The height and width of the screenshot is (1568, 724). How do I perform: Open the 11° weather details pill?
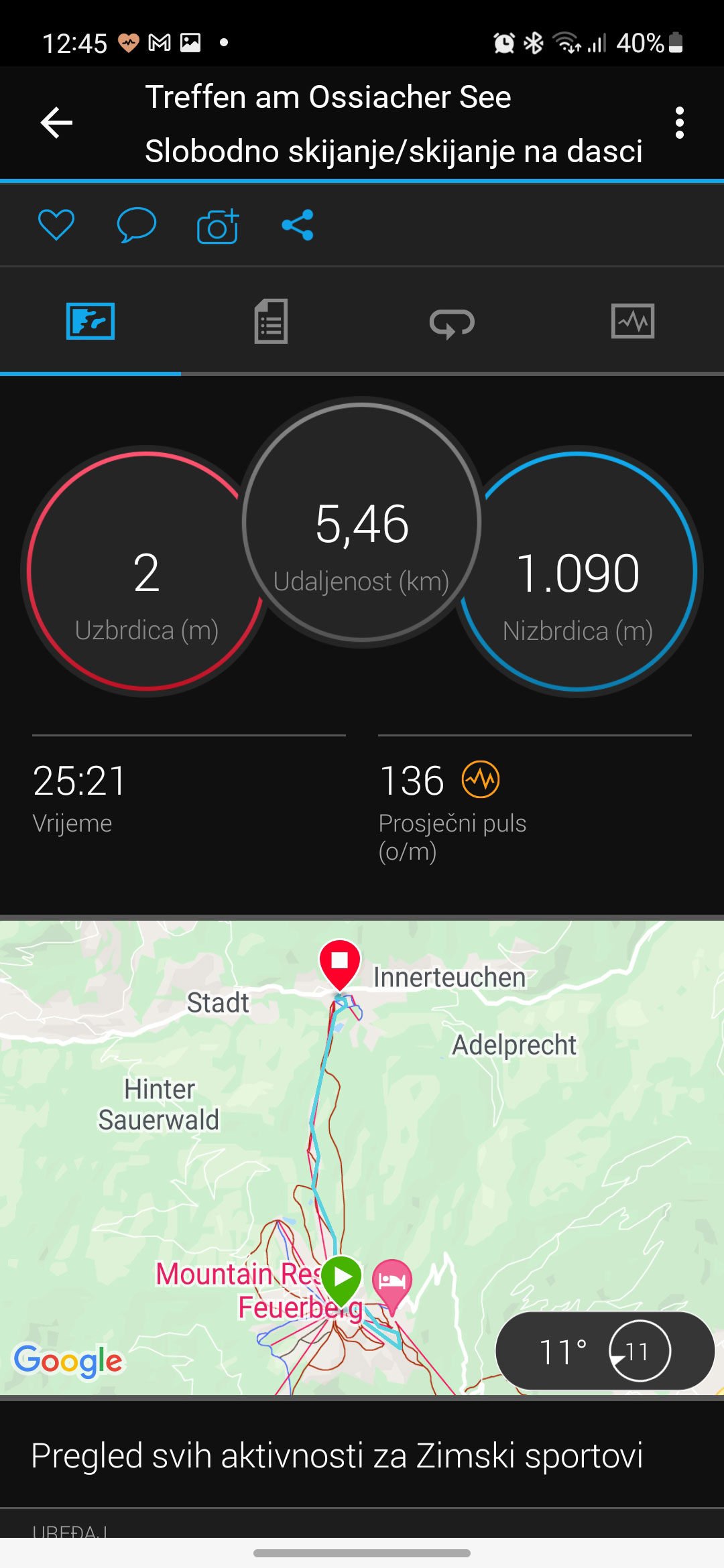(x=605, y=1351)
